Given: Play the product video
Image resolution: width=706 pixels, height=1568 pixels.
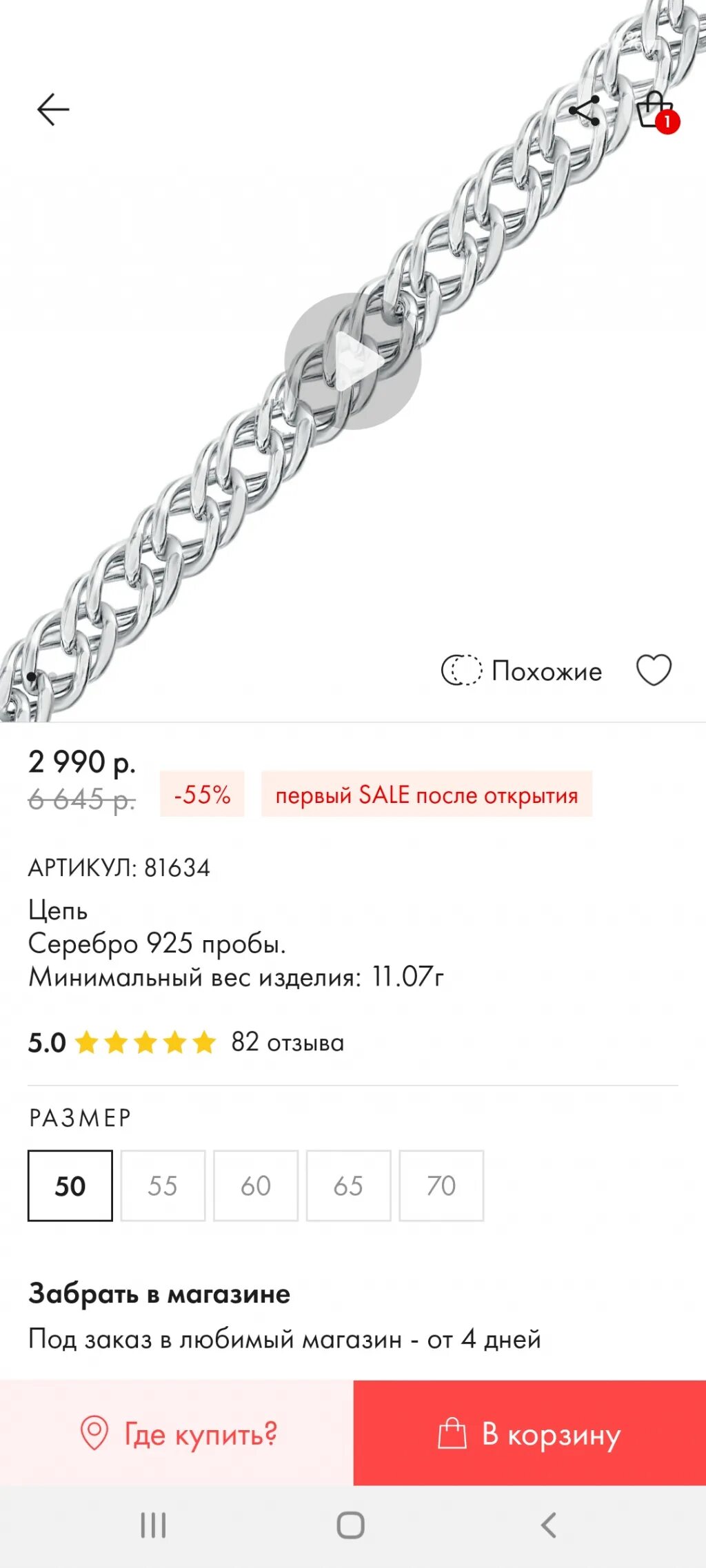Looking at the screenshot, I should pos(353,361).
